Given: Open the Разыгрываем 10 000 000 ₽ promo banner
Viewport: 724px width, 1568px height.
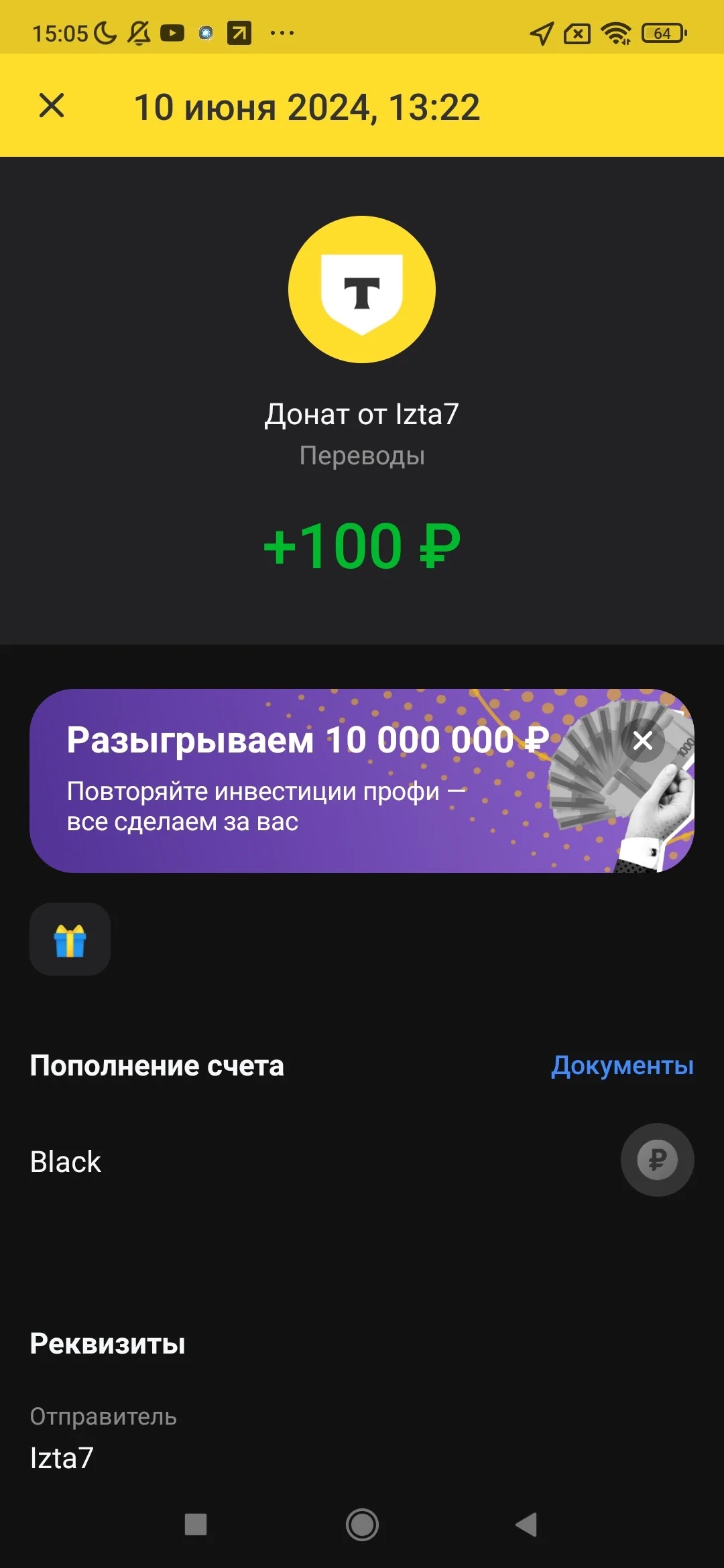Looking at the screenshot, I should 362,781.
